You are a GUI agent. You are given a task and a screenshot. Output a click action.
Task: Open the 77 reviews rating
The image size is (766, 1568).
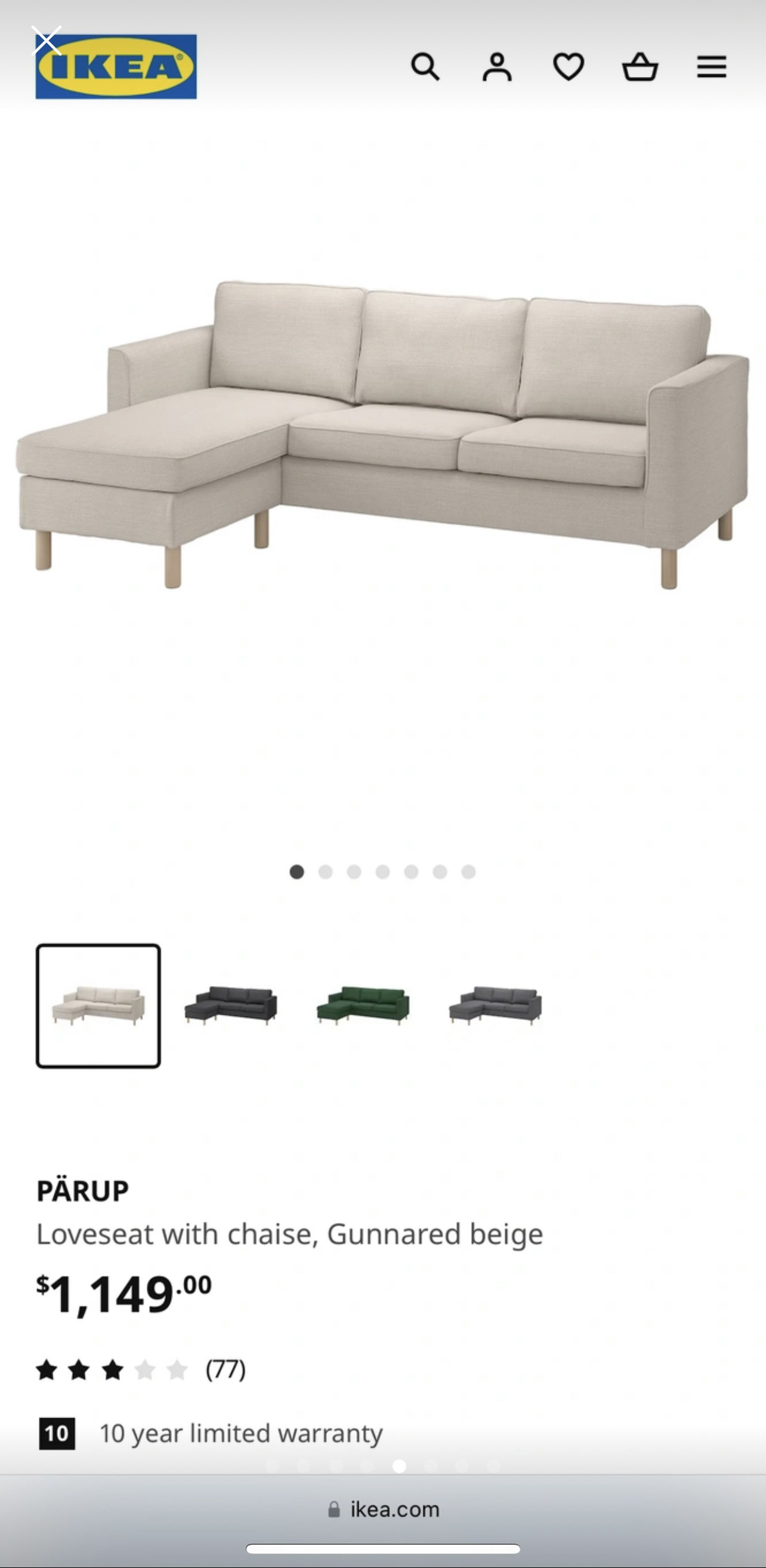(x=141, y=1370)
